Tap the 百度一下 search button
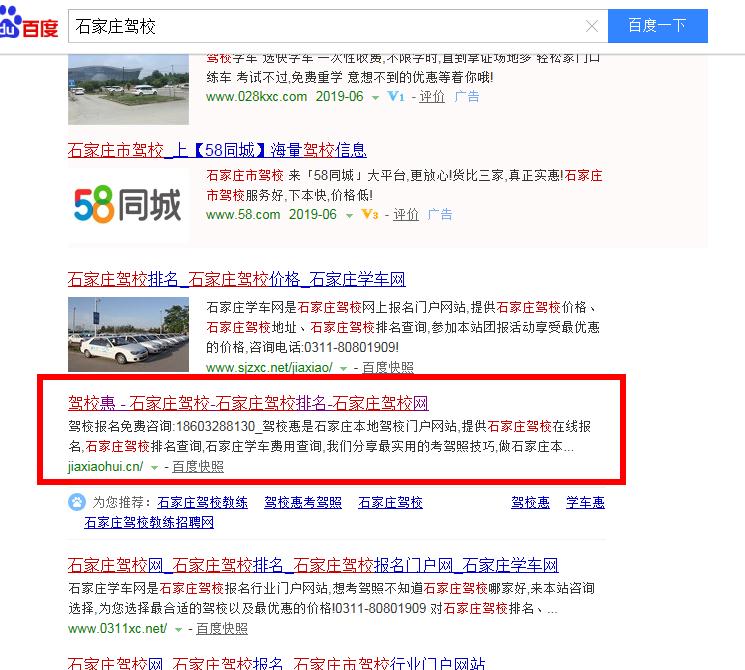This screenshot has height=670, width=745. pos(657,27)
